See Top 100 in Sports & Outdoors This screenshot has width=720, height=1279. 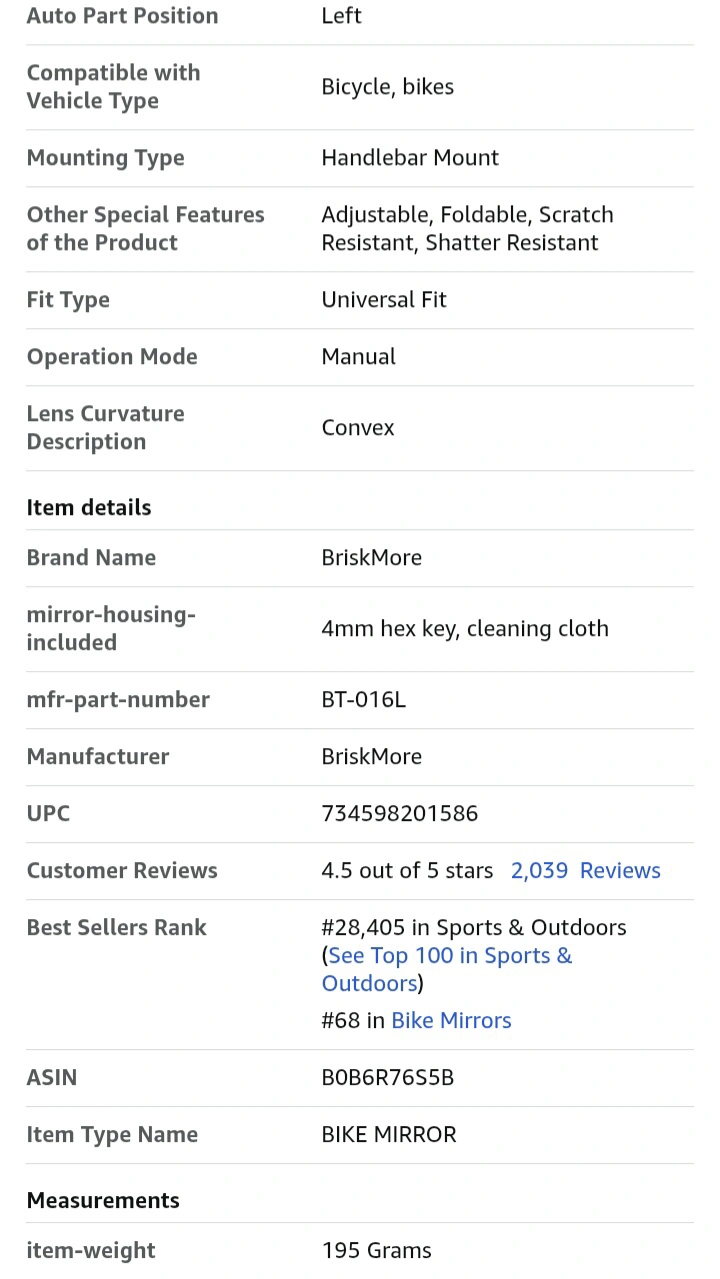(x=449, y=969)
